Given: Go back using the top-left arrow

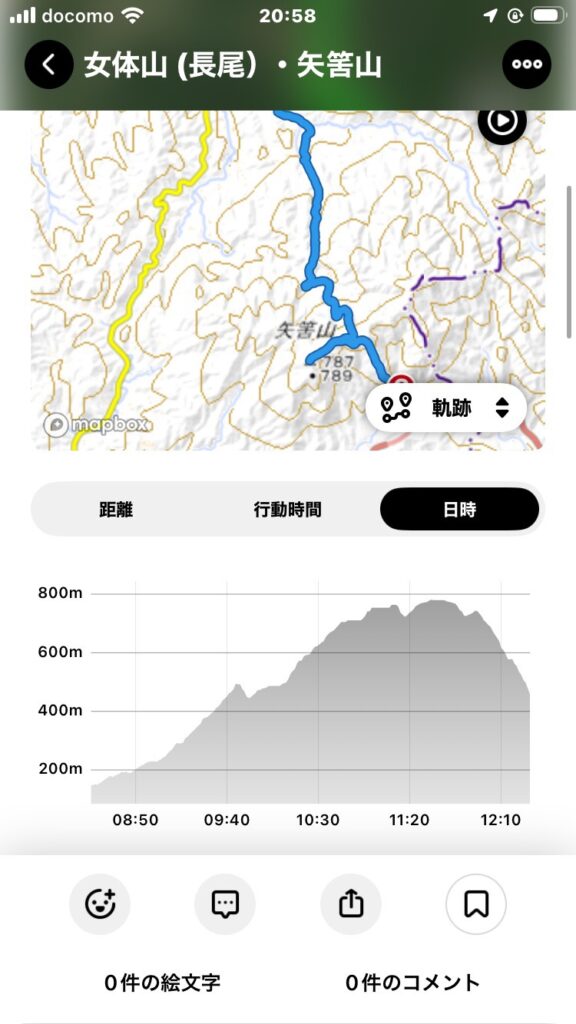Looking at the screenshot, I should tap(49, 65).
